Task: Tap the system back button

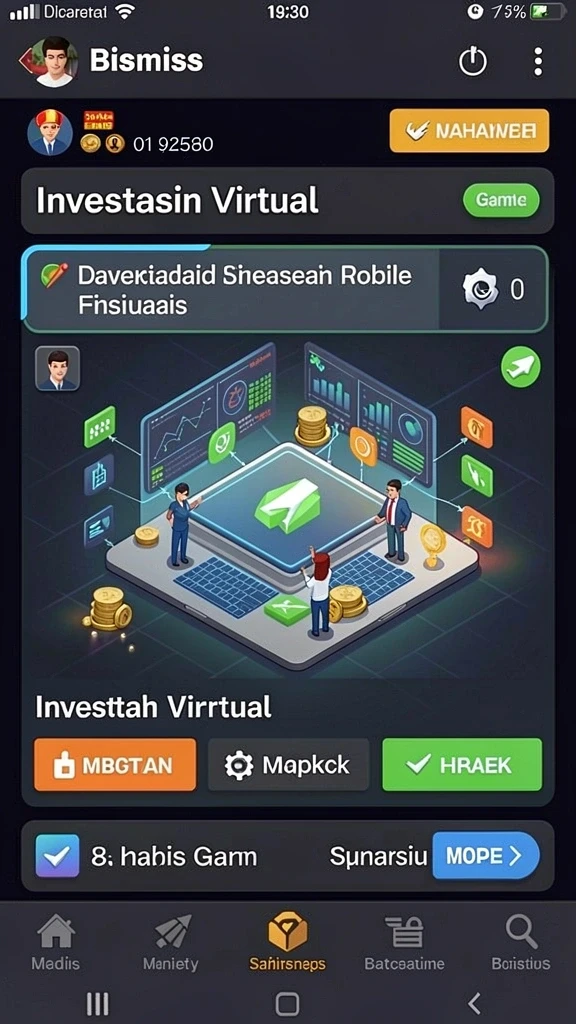Action: tap(475, 1003)
